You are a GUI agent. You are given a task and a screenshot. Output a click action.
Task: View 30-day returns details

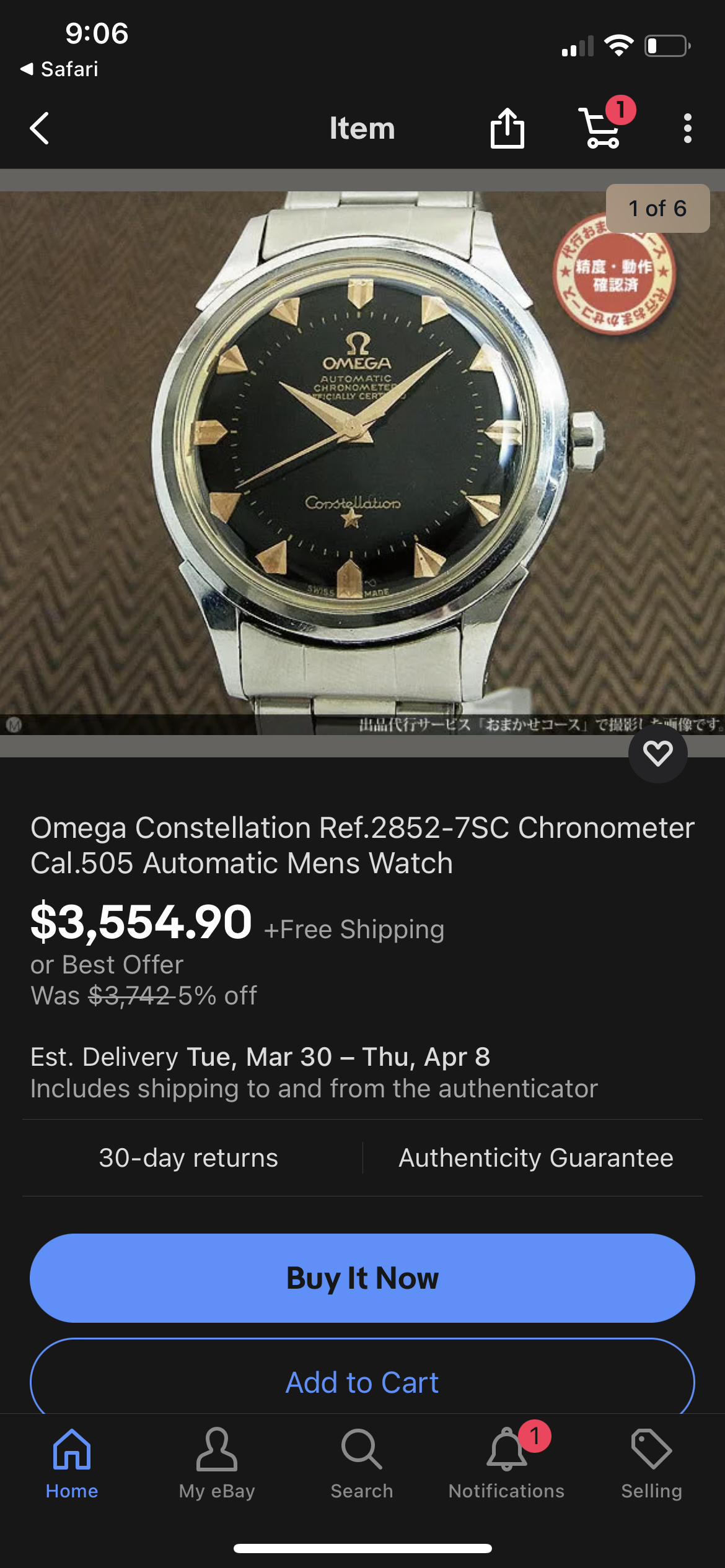point(188,1158)
